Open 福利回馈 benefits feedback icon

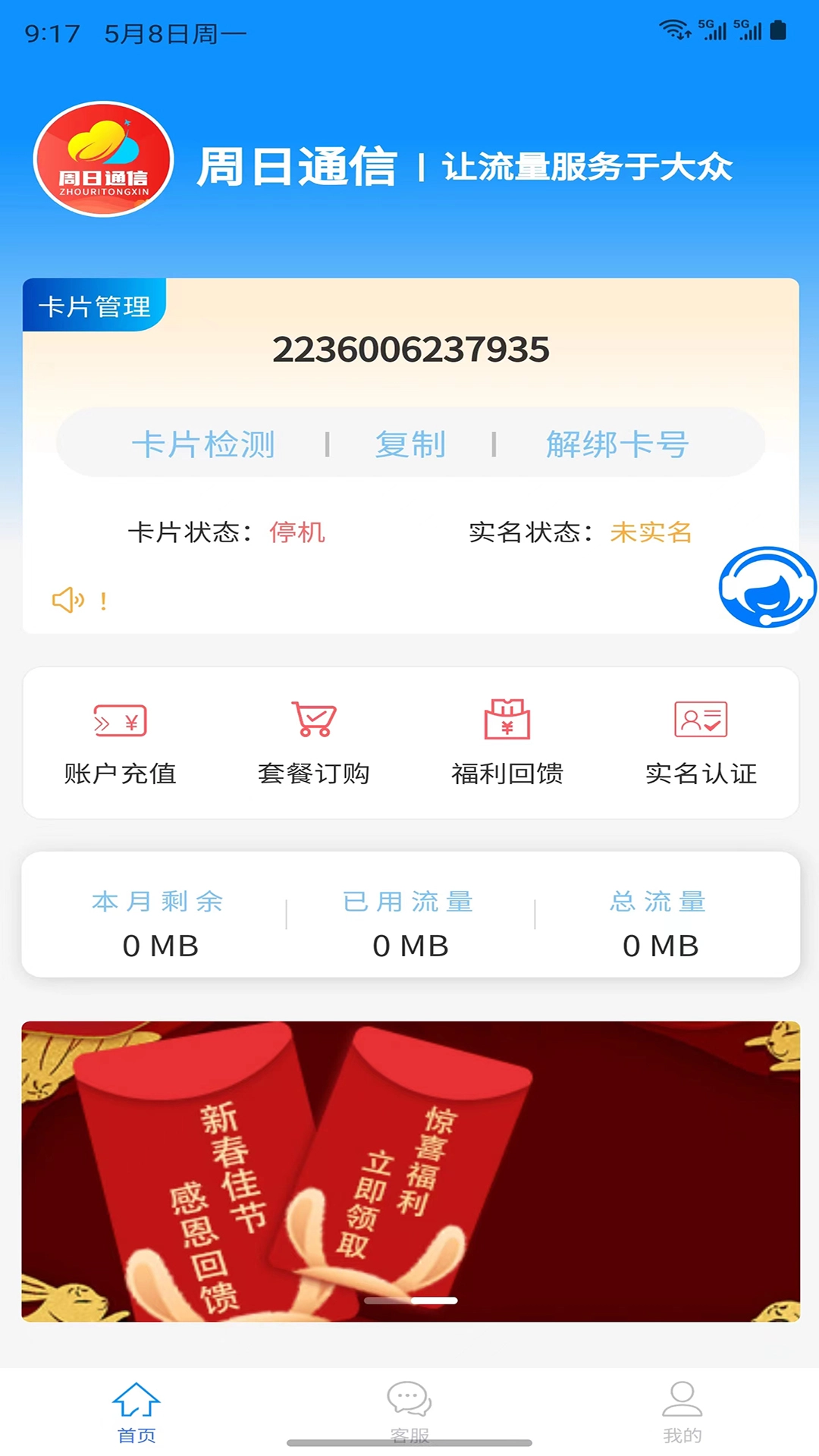tap(507, 721)
